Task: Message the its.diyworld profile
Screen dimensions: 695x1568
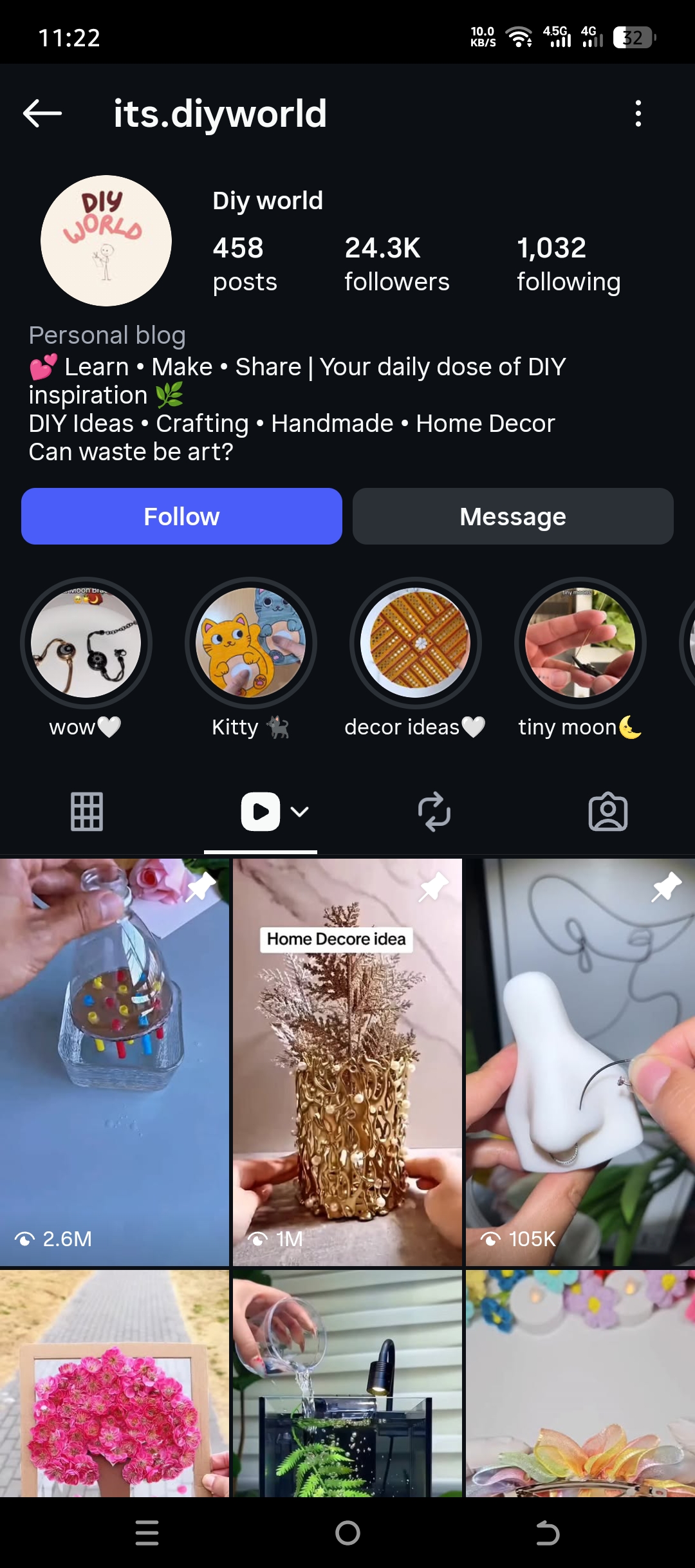Action: (x=513, y=516)
